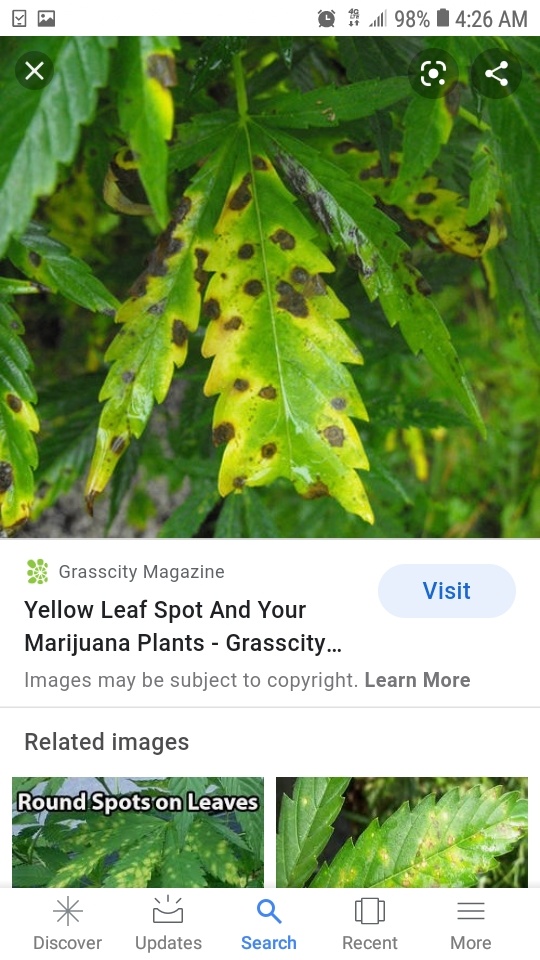Open the Round Spots on Leaves related image
540x960 pixels.
point(138,832)
